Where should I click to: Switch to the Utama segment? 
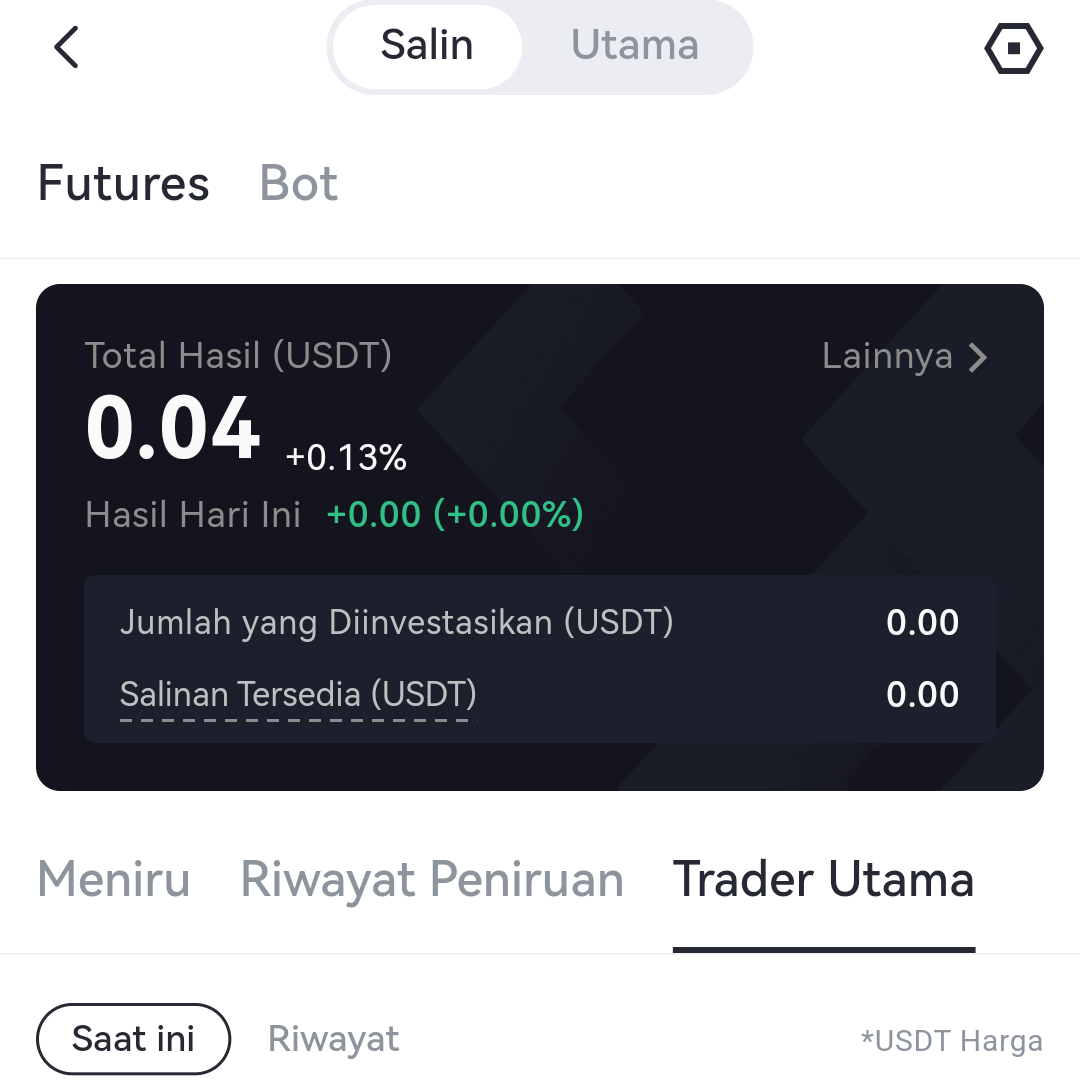click(634, 46)
